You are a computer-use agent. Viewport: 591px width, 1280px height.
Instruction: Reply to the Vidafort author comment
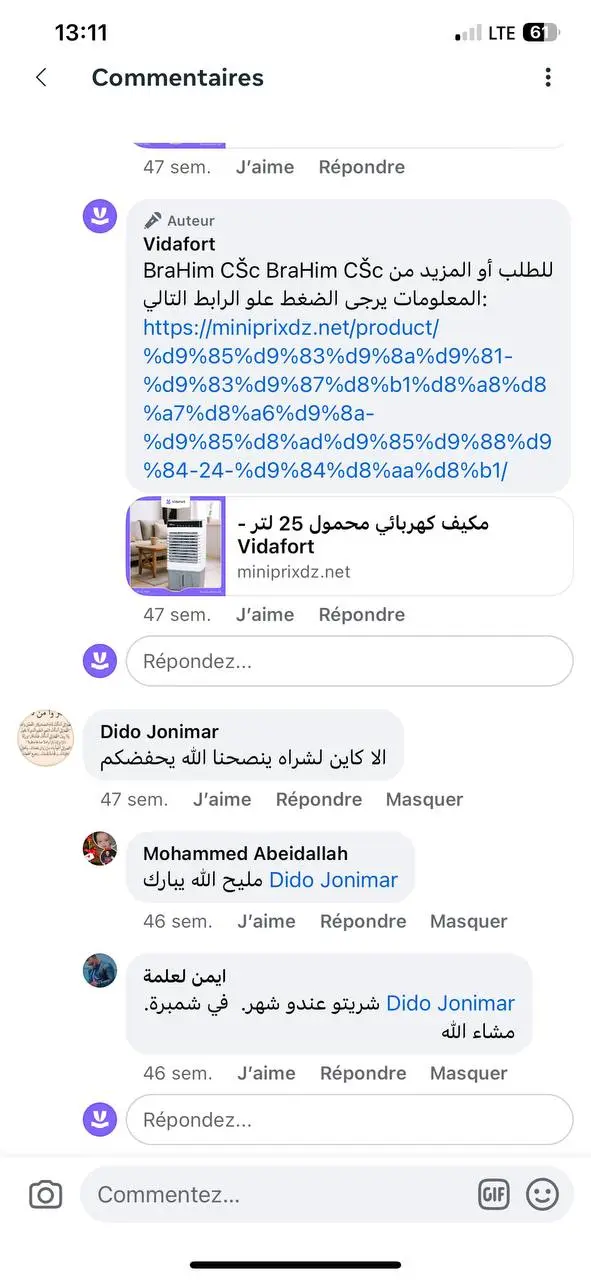(x=362, y=615)
